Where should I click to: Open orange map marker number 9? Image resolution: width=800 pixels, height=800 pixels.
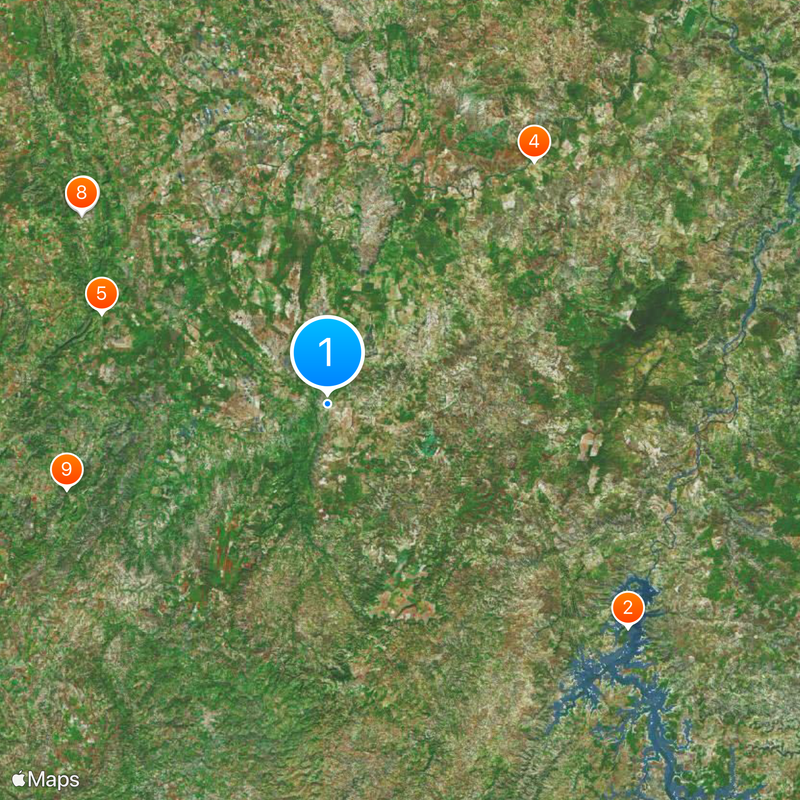[x=67, y=469]
